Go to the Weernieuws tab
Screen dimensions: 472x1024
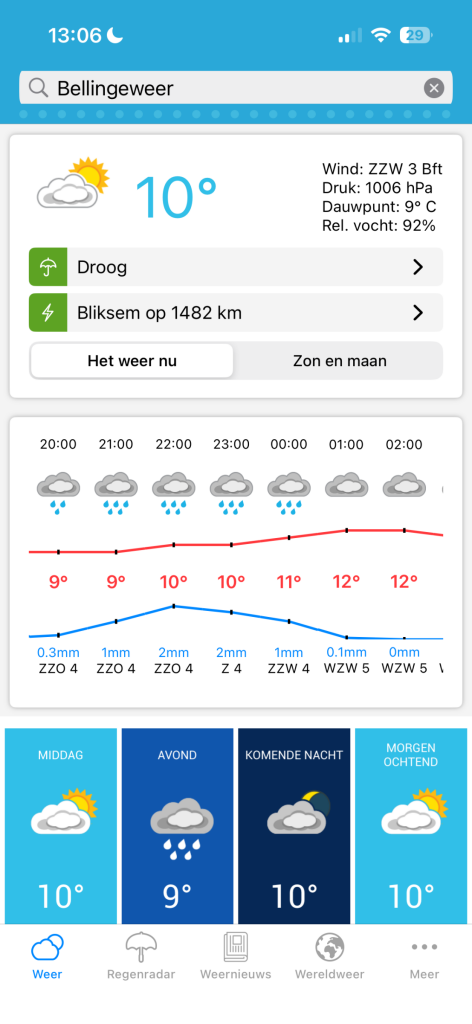pyautogui.click(x=236, y=957)
